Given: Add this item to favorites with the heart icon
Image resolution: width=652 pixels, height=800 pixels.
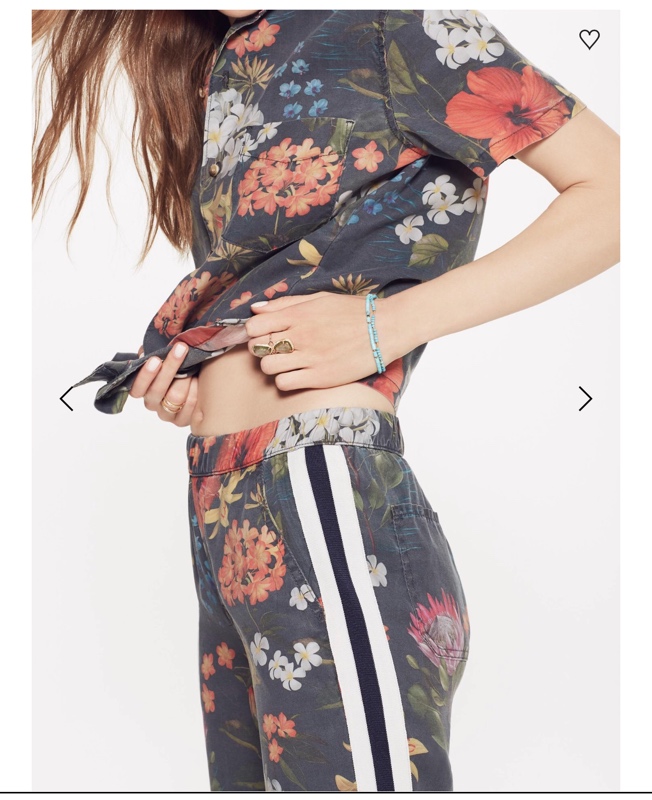Looking at the screenshot, I should [x=589, y=39].
